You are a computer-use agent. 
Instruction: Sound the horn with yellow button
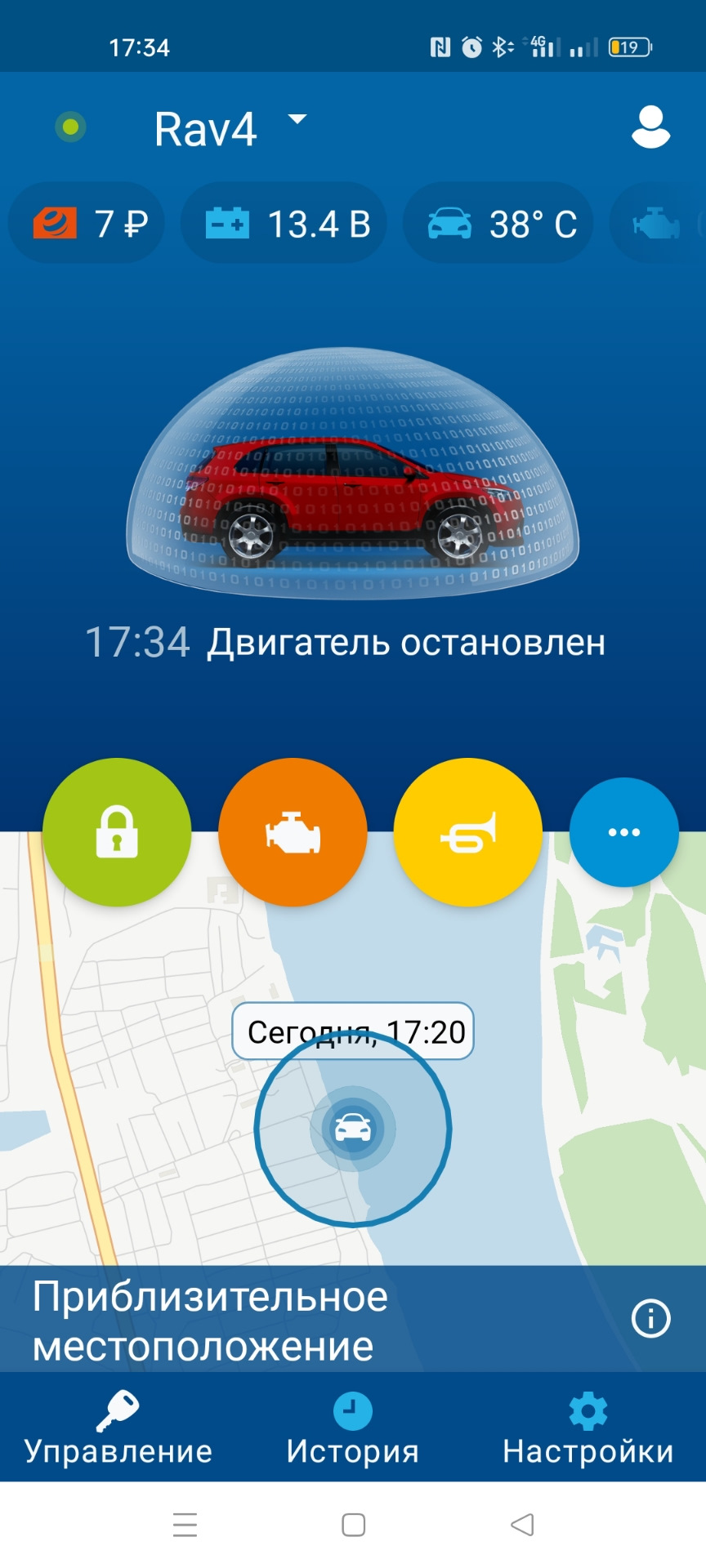tap(468, 832)
